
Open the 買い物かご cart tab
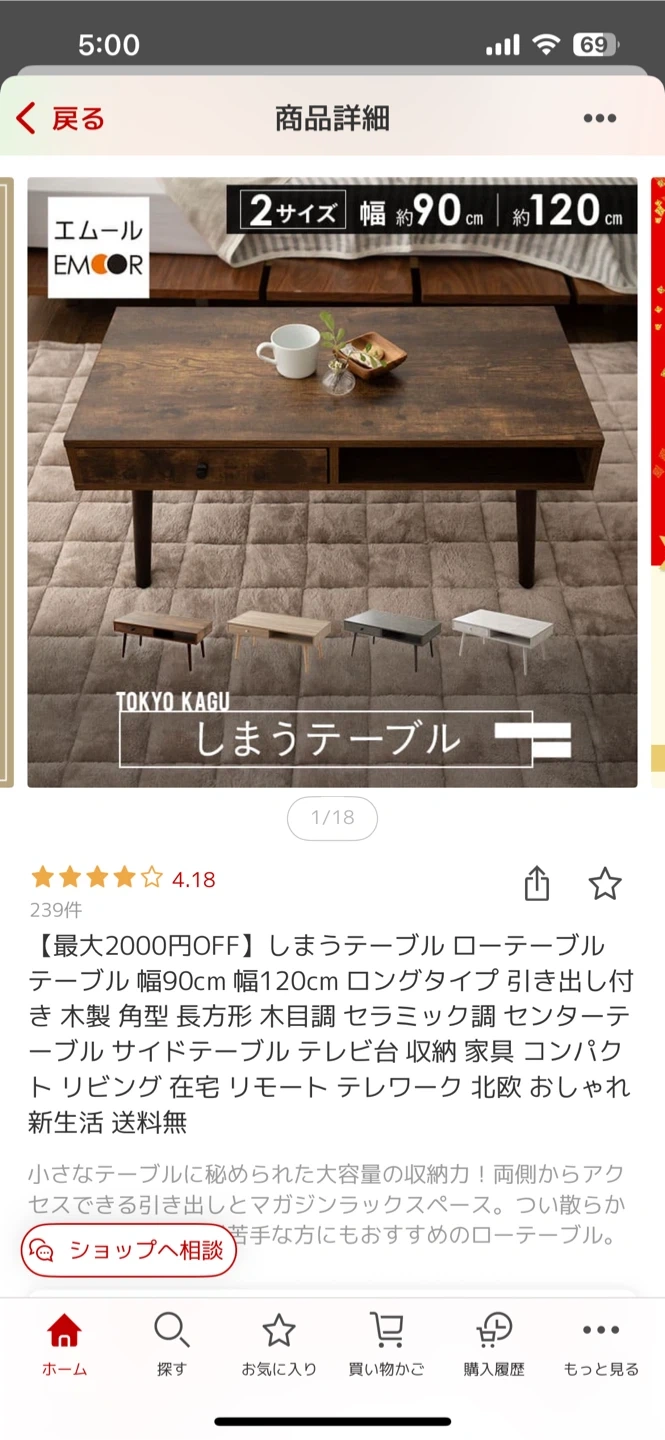(386, 1345)
